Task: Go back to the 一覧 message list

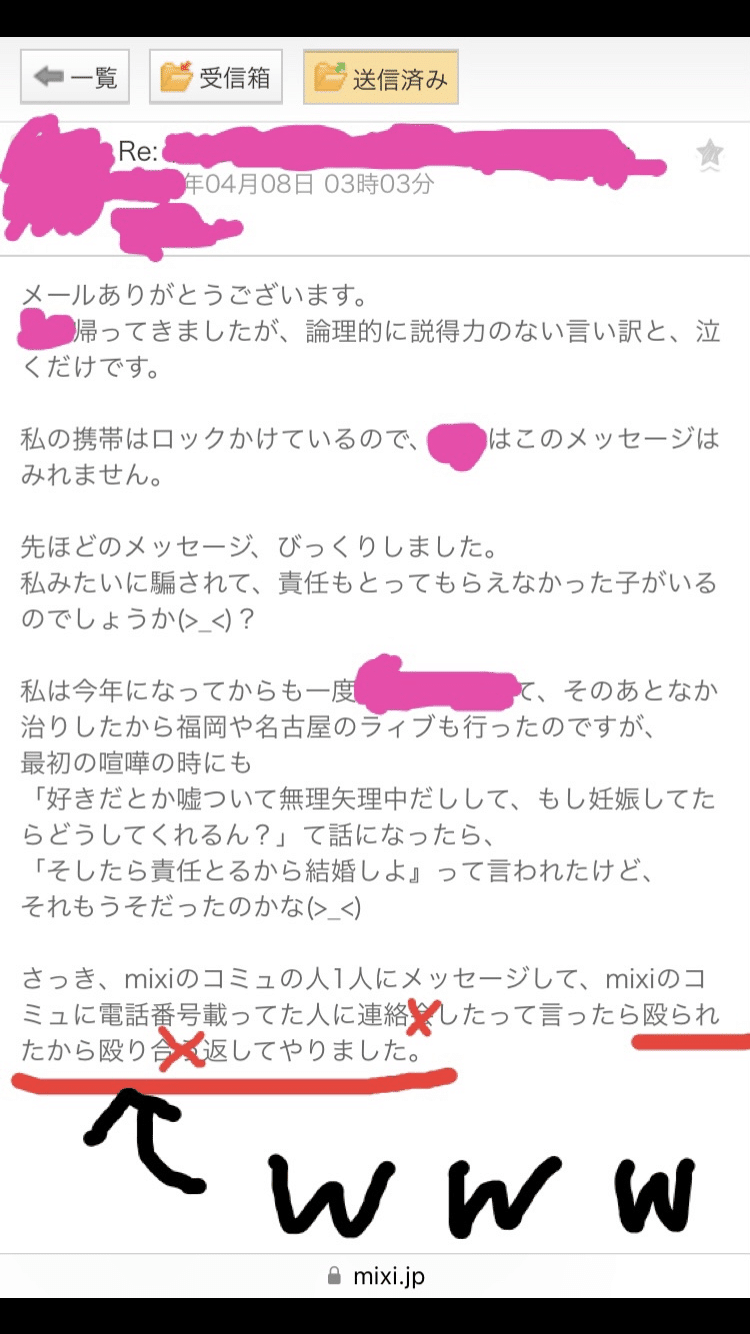Action: [75, 77]
